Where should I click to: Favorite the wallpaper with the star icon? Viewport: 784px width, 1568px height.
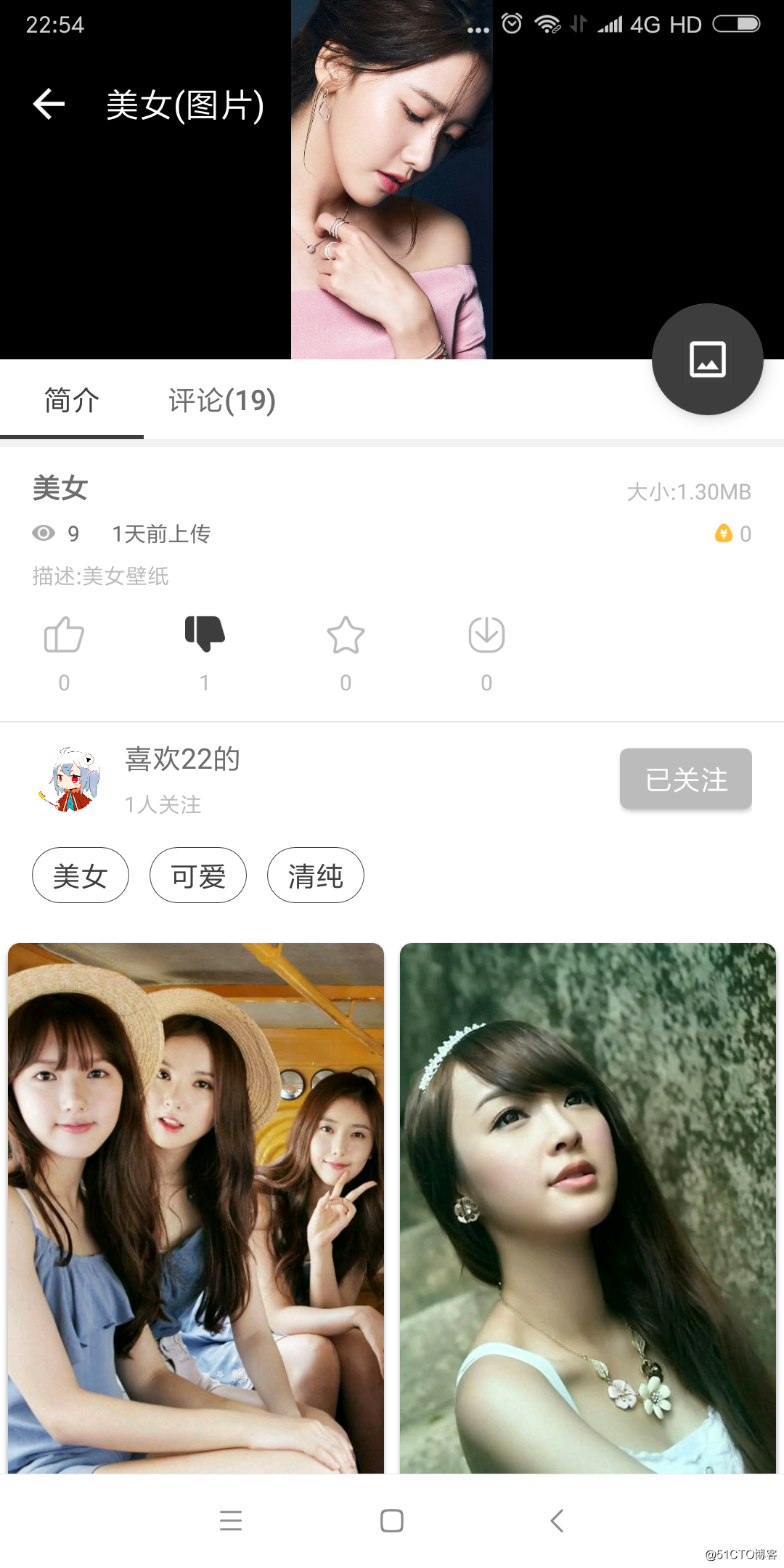[346, 633]
